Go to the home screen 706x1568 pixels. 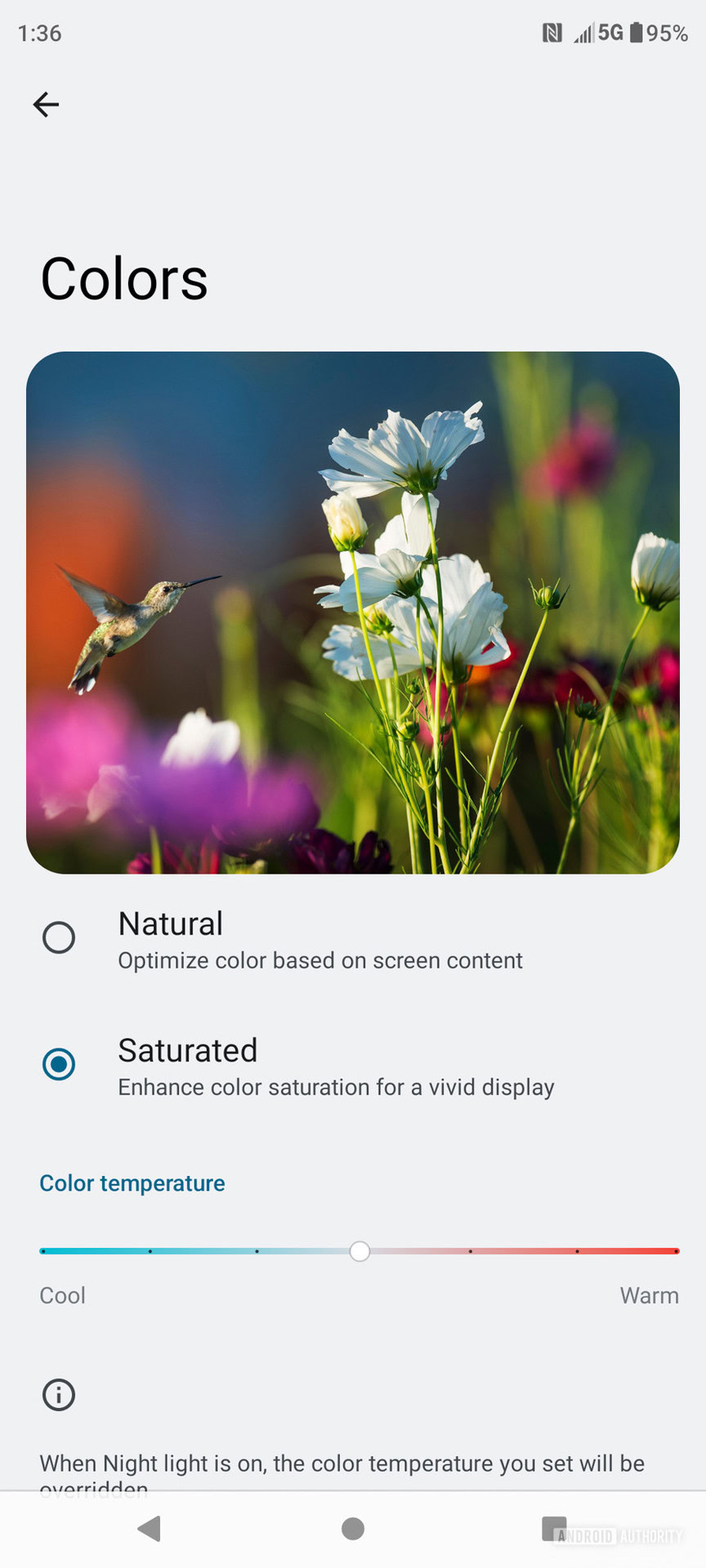pos(353,1529)
